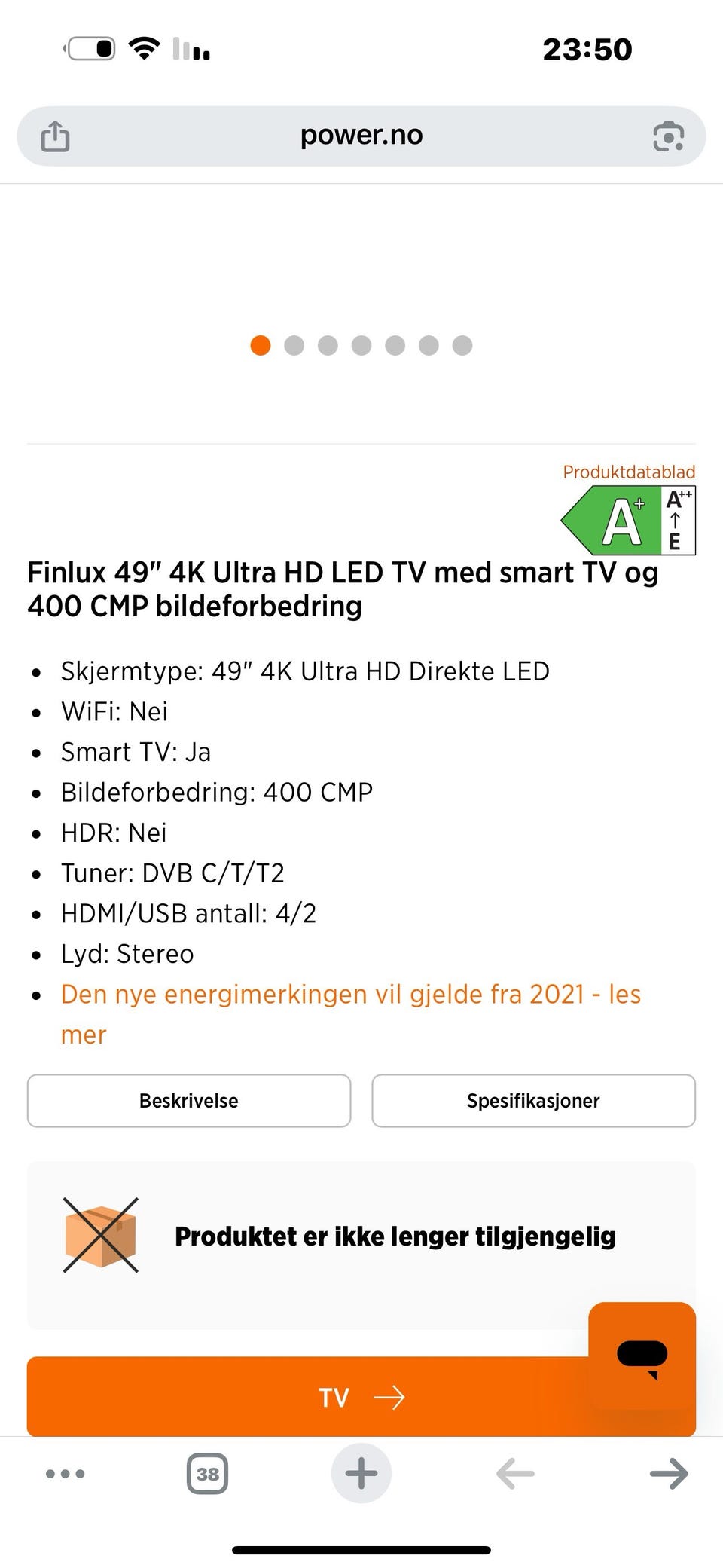The height and width of the screenshot is (1568, 723).
Task: Open the Beskrivelse section
Action: click(x=189, y=1101)
